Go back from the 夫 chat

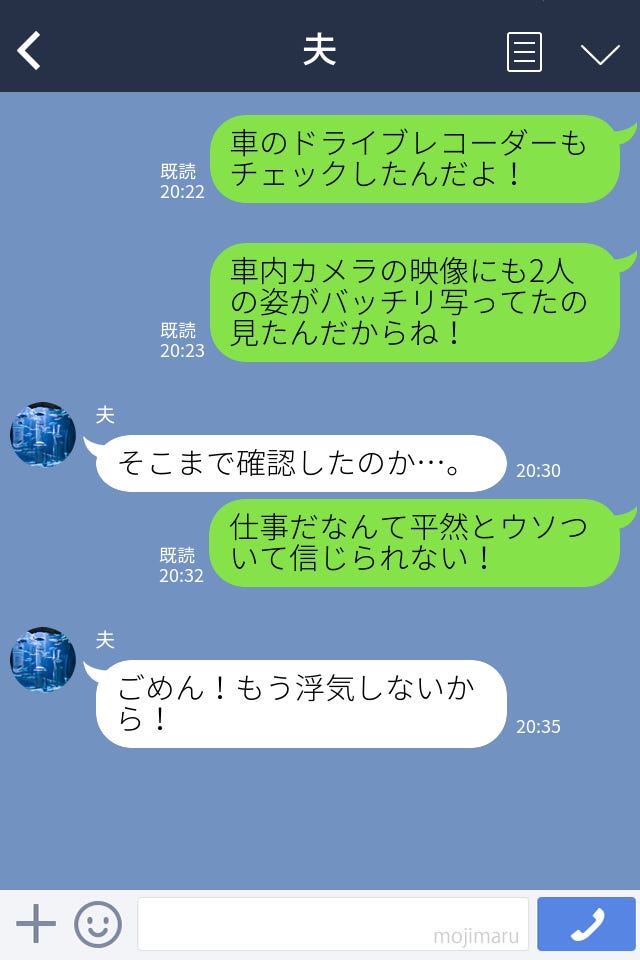click(30, 51)
